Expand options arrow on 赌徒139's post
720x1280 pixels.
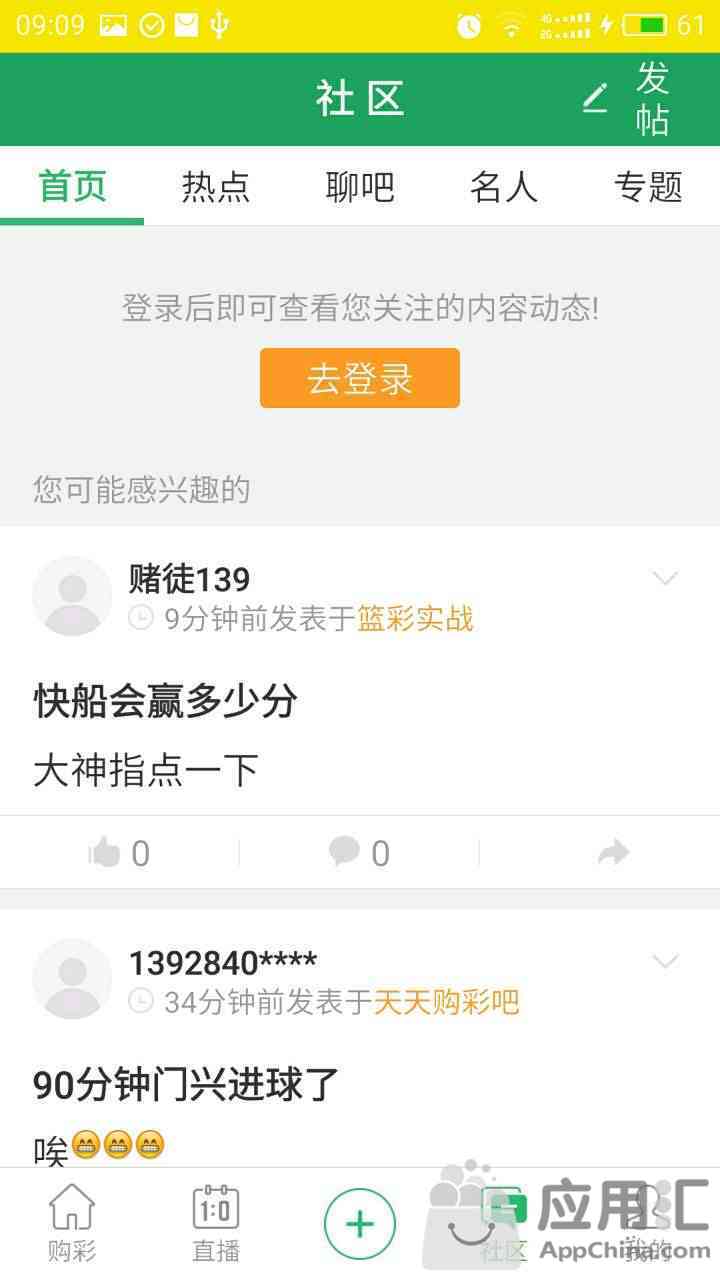coord(665,578)
